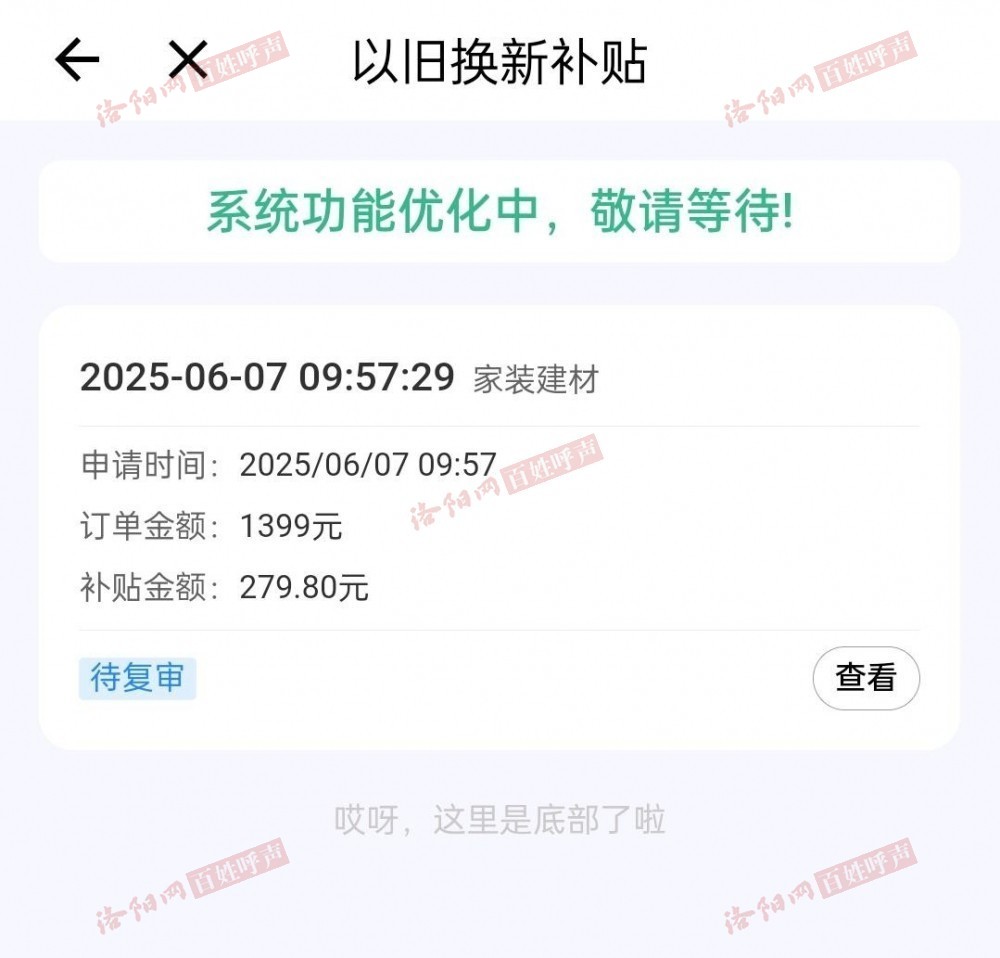Image resolution: width=1000 pixels, height=958 pixels.
Task: Close the 以旧换新补贴 page
Action: (x=187, y=60)
